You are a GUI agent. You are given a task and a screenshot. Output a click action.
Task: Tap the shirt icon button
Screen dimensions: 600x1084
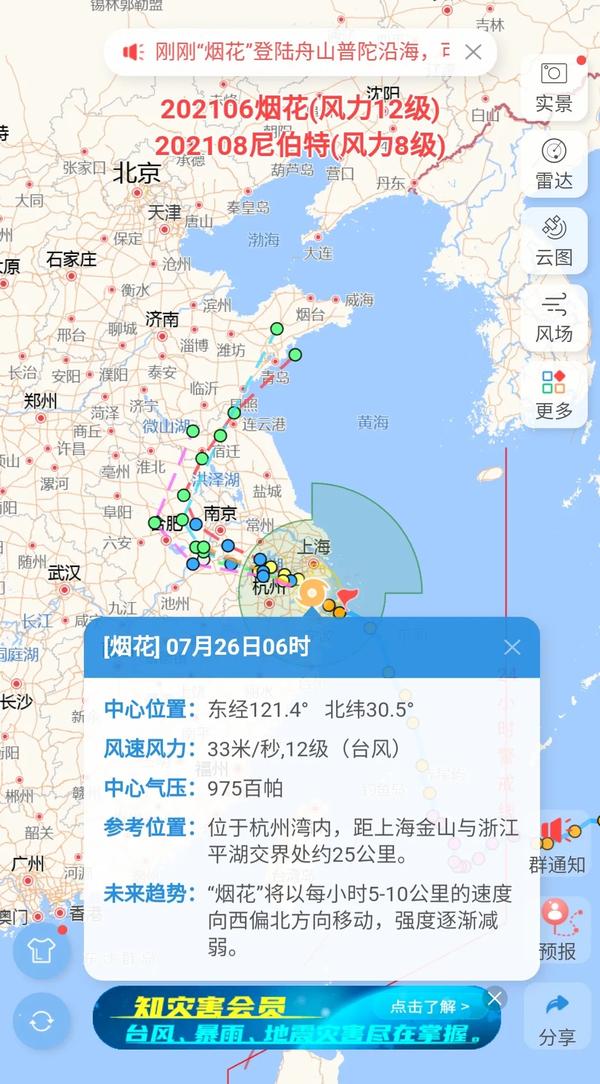point(41,950)
